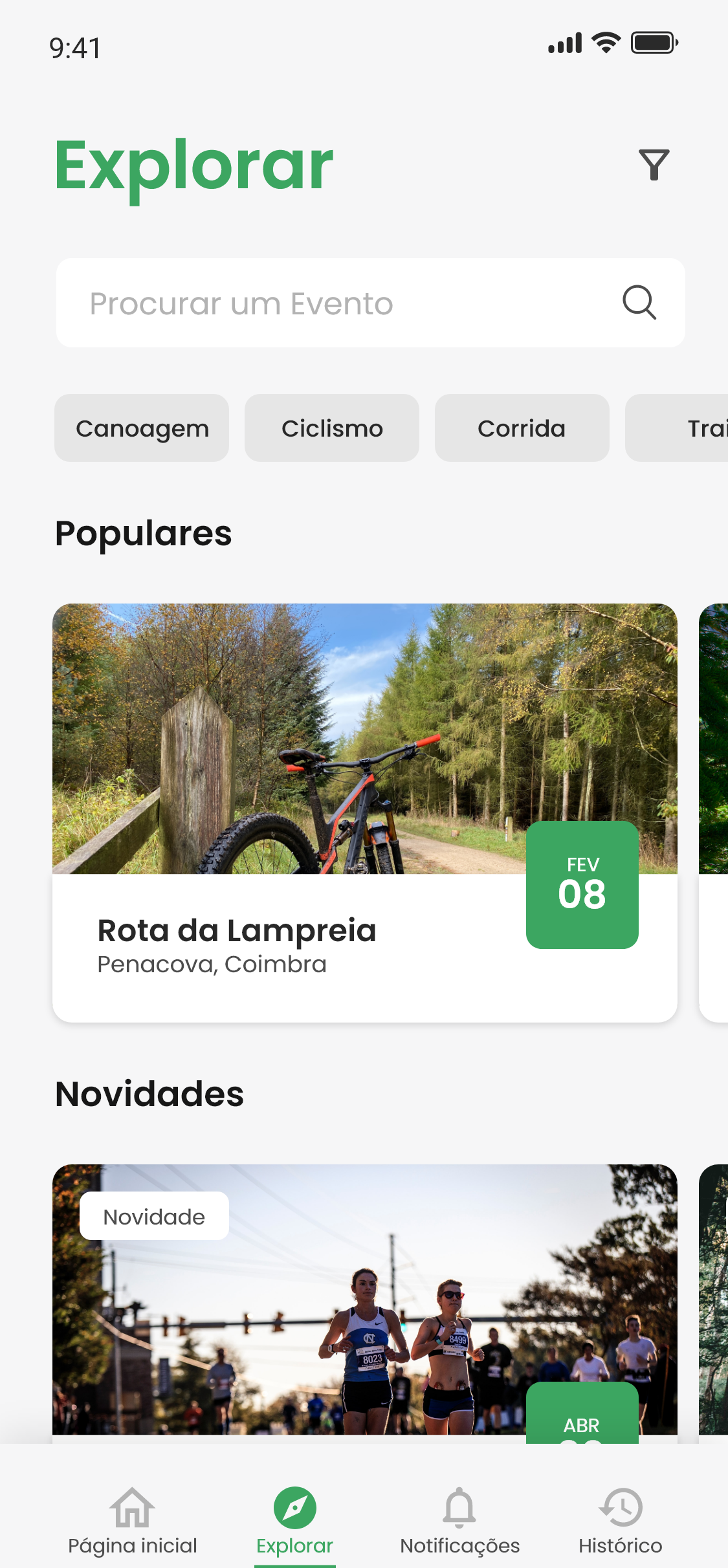Image resolution: width=728 pixels, height=1568 pixels.
Task: Switch to the Explorar tab
Action: tap(294, 1520)
